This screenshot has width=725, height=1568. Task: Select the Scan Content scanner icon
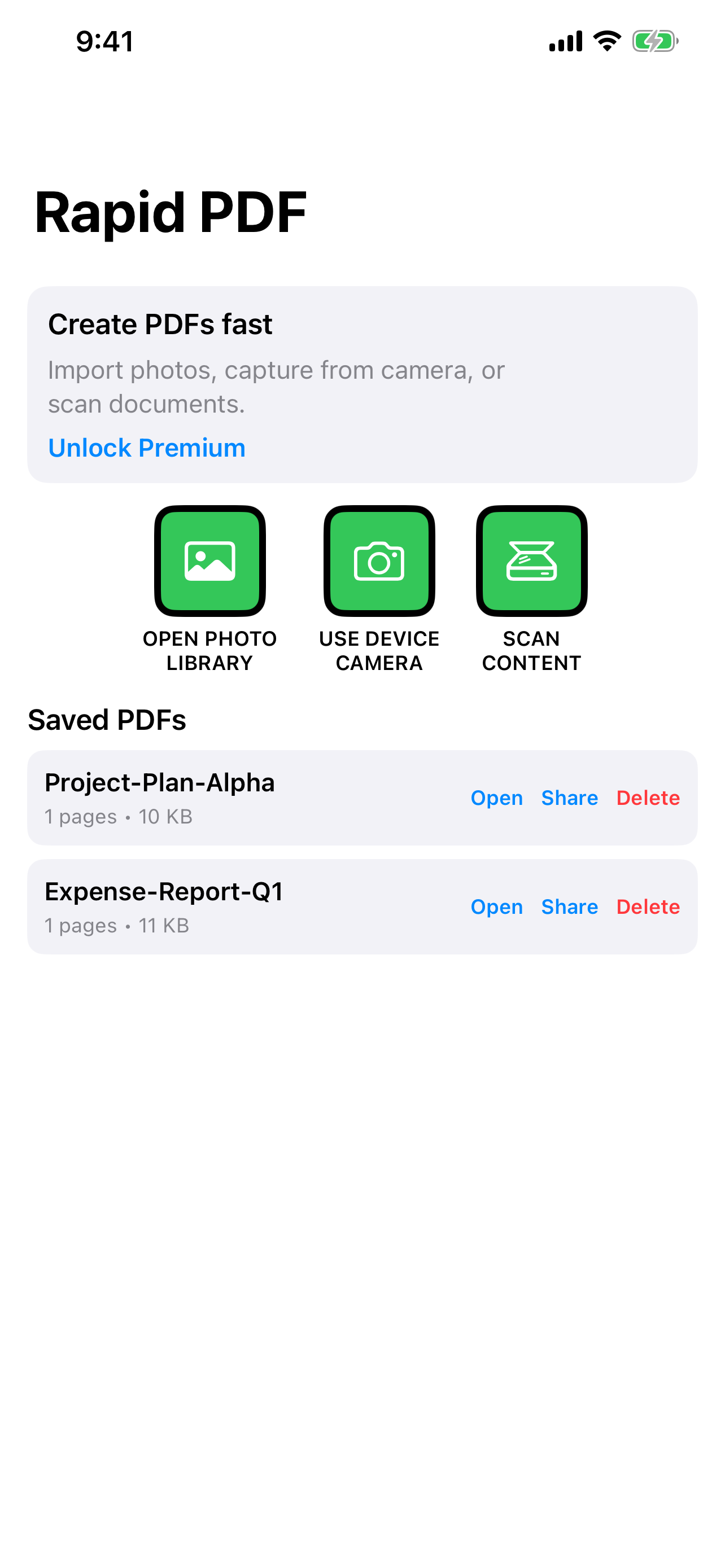click(x=530, y=560)
